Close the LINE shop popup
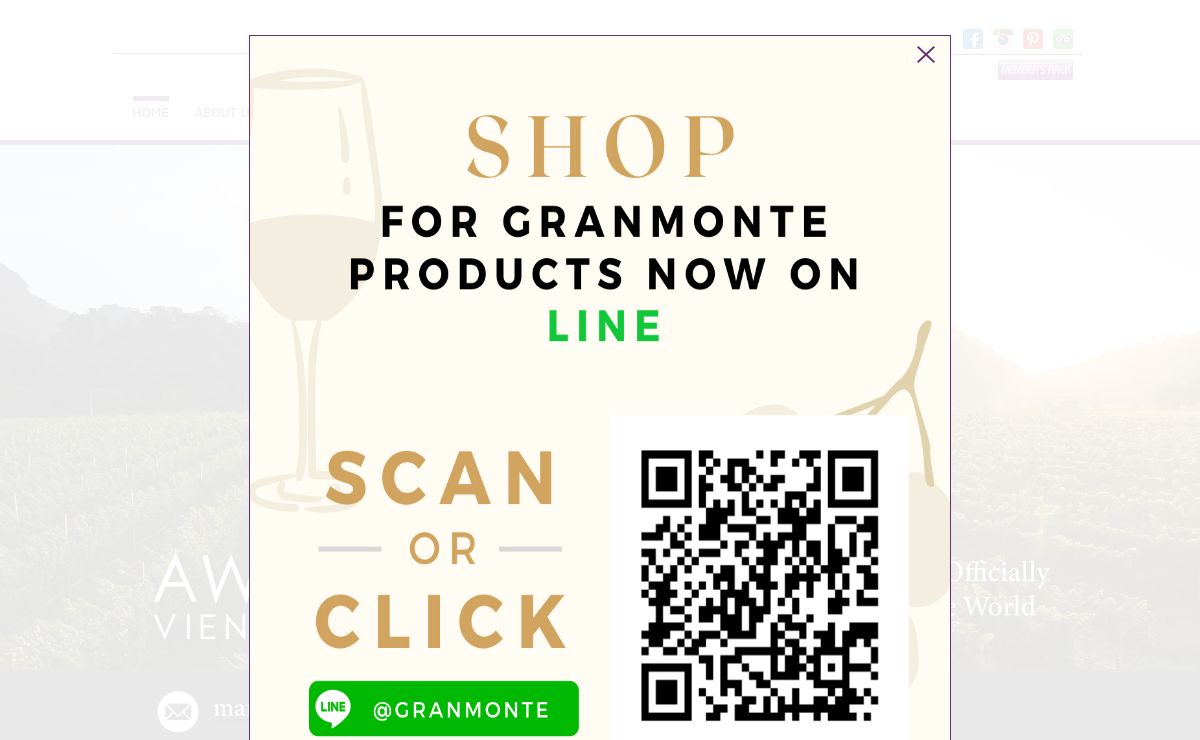The height and width of the screenshot is (740, 1200). coord(926,55)
